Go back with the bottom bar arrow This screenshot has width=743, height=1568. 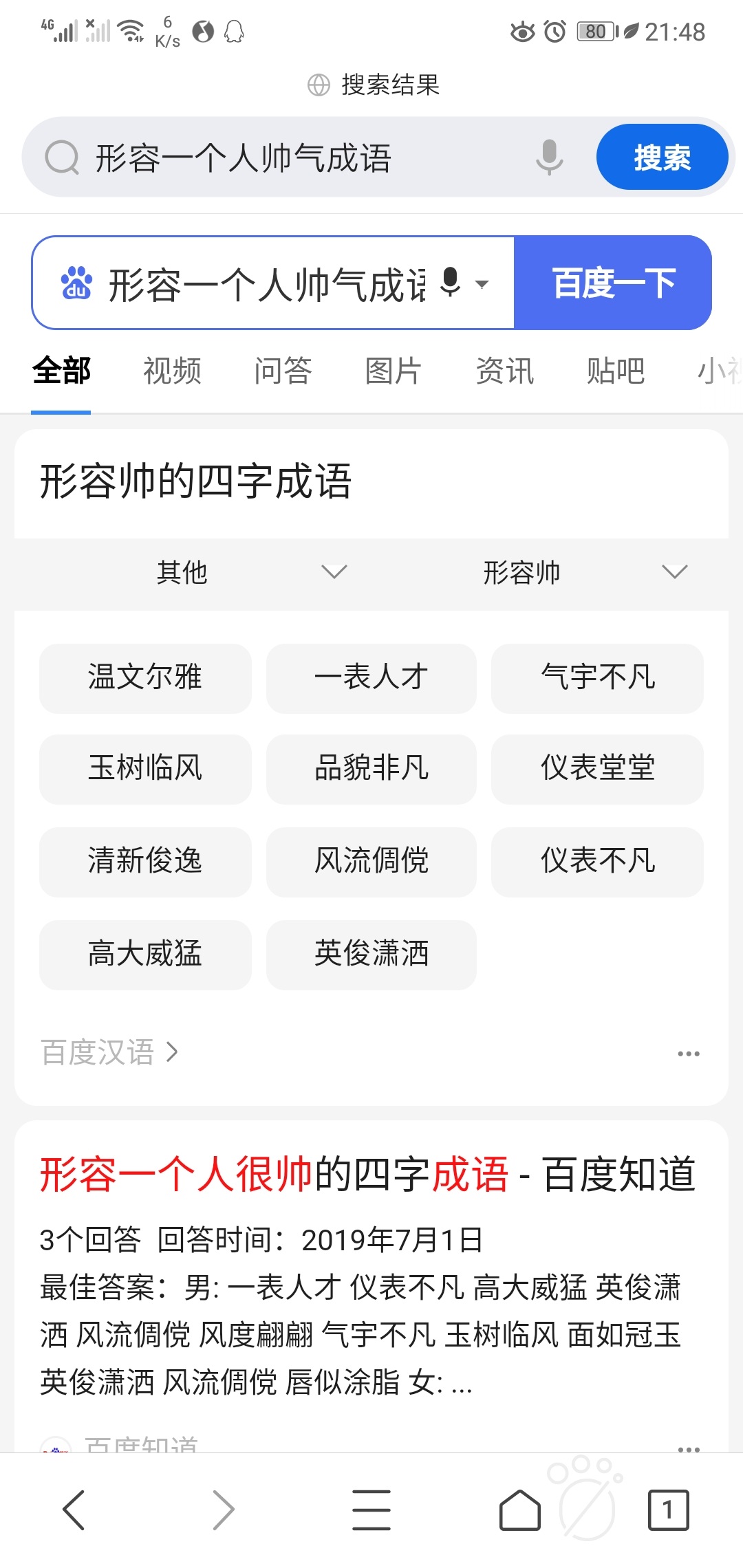[x=74, y=1510]
